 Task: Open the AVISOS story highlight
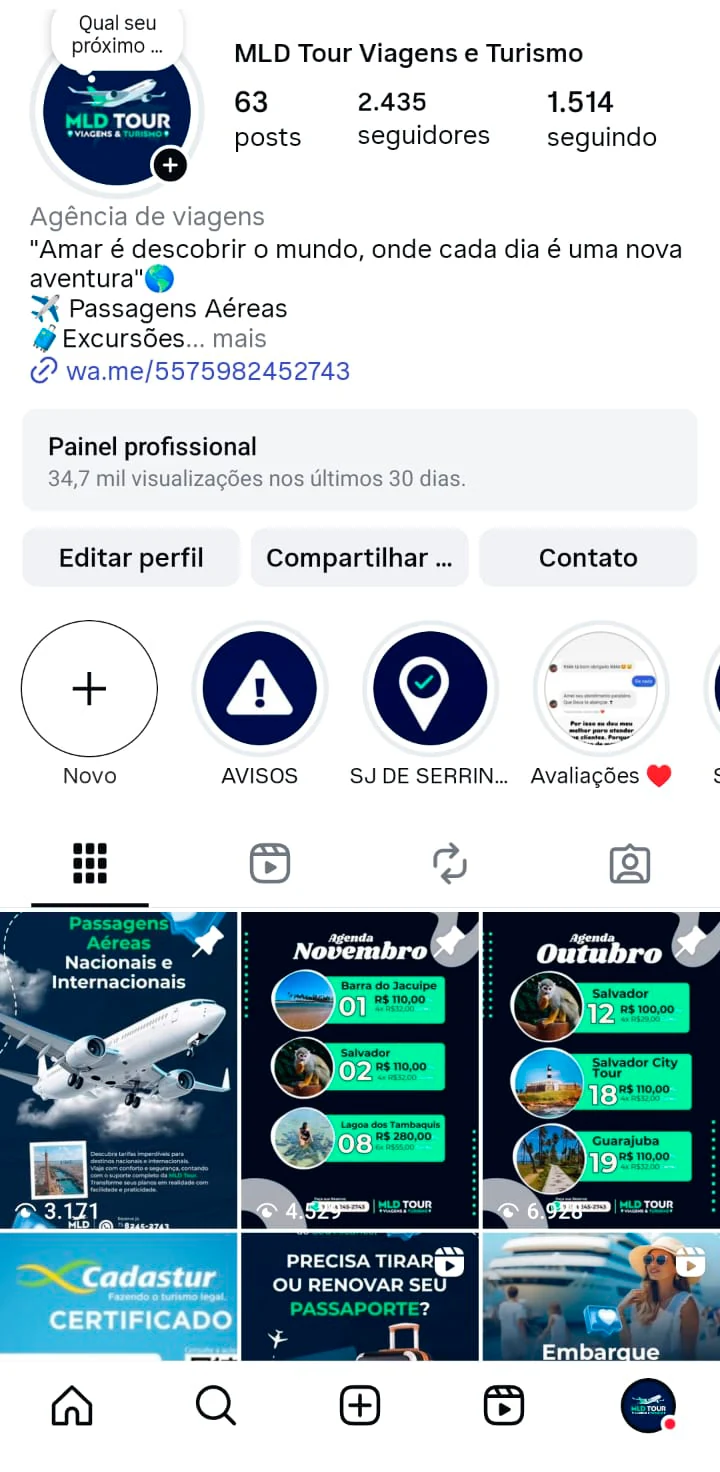[x=259, y=688]
